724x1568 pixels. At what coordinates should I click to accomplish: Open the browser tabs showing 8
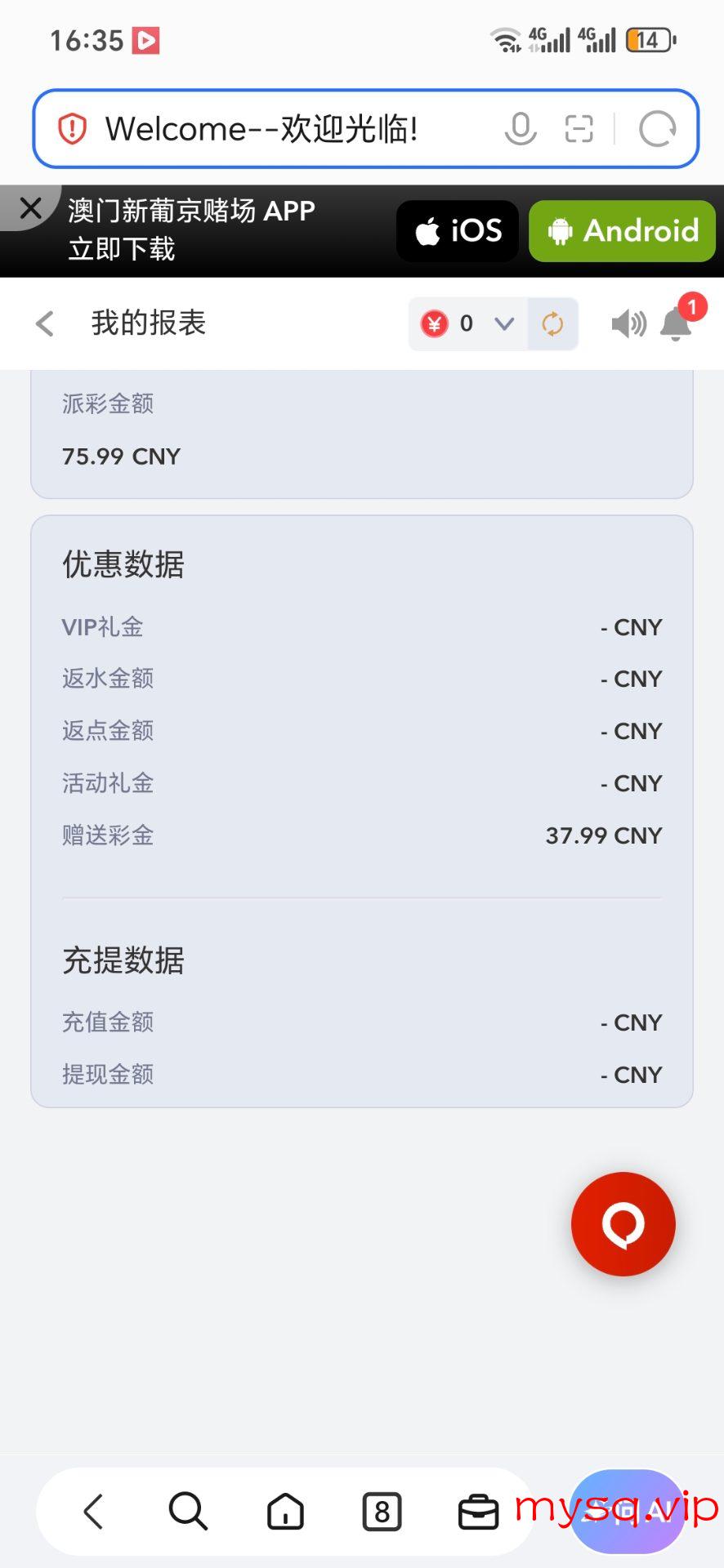[x=382, y=1512]
